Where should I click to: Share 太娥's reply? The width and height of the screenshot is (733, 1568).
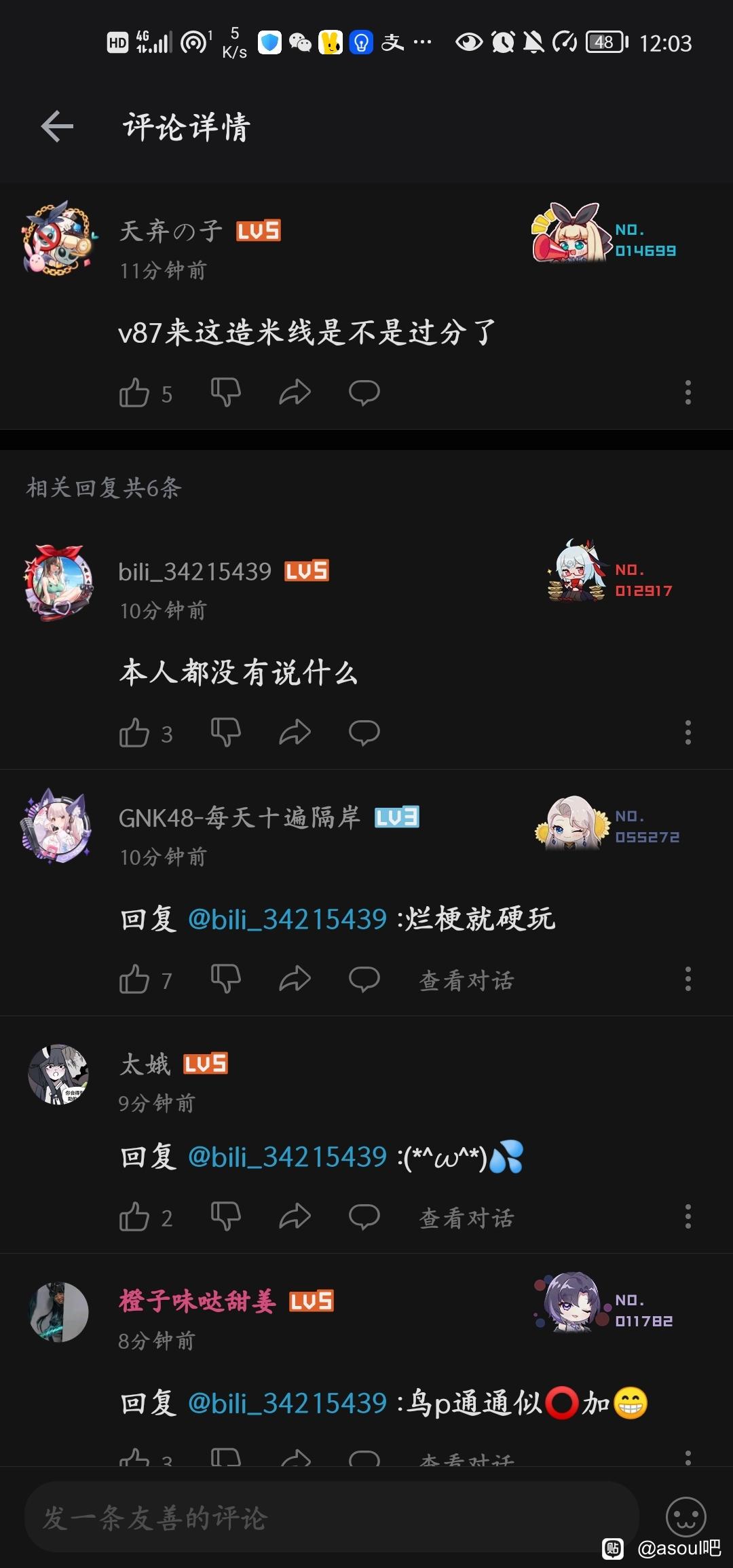point(295,1216)
